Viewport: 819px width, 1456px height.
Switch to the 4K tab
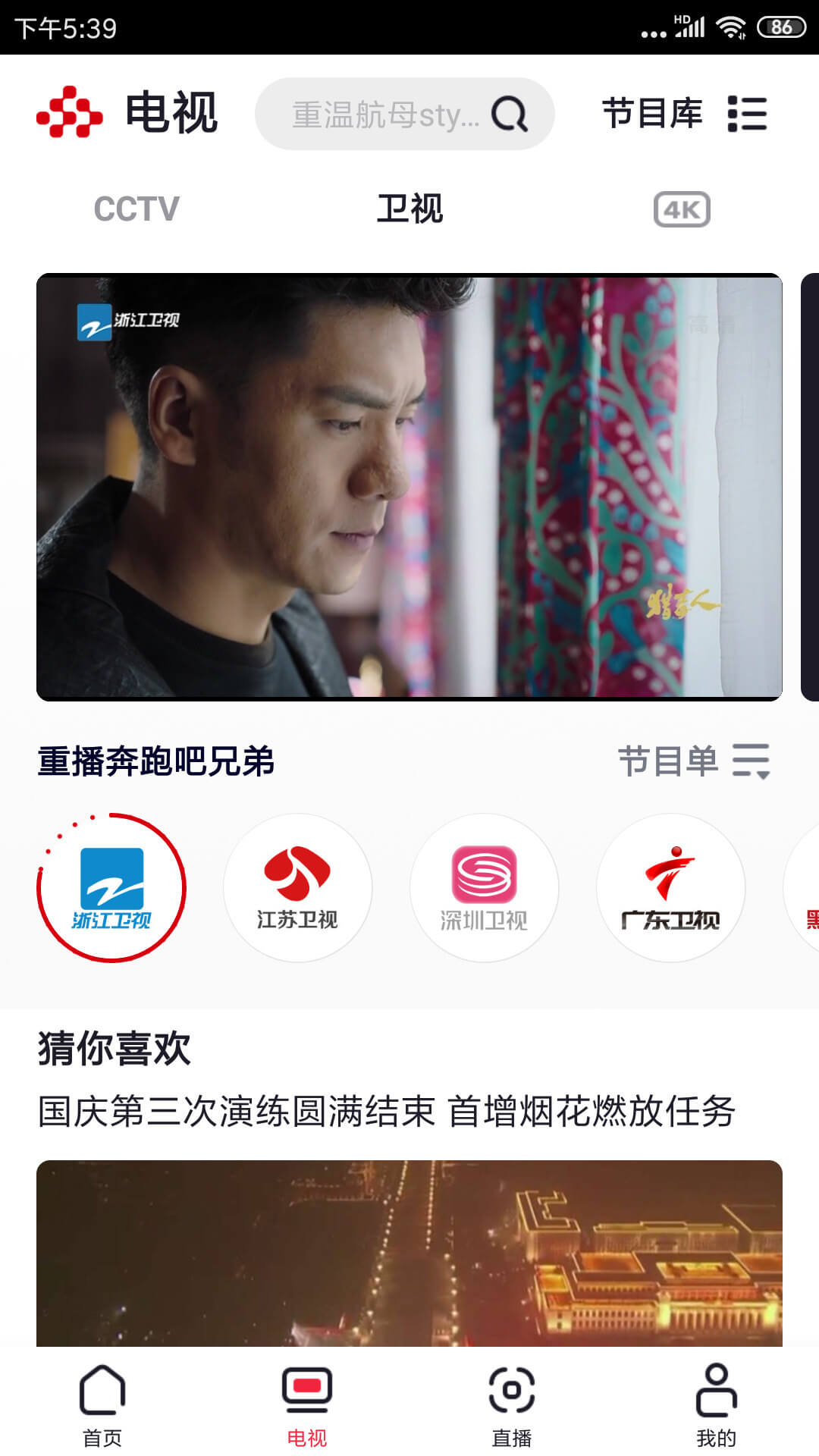[x=682, y=209]
